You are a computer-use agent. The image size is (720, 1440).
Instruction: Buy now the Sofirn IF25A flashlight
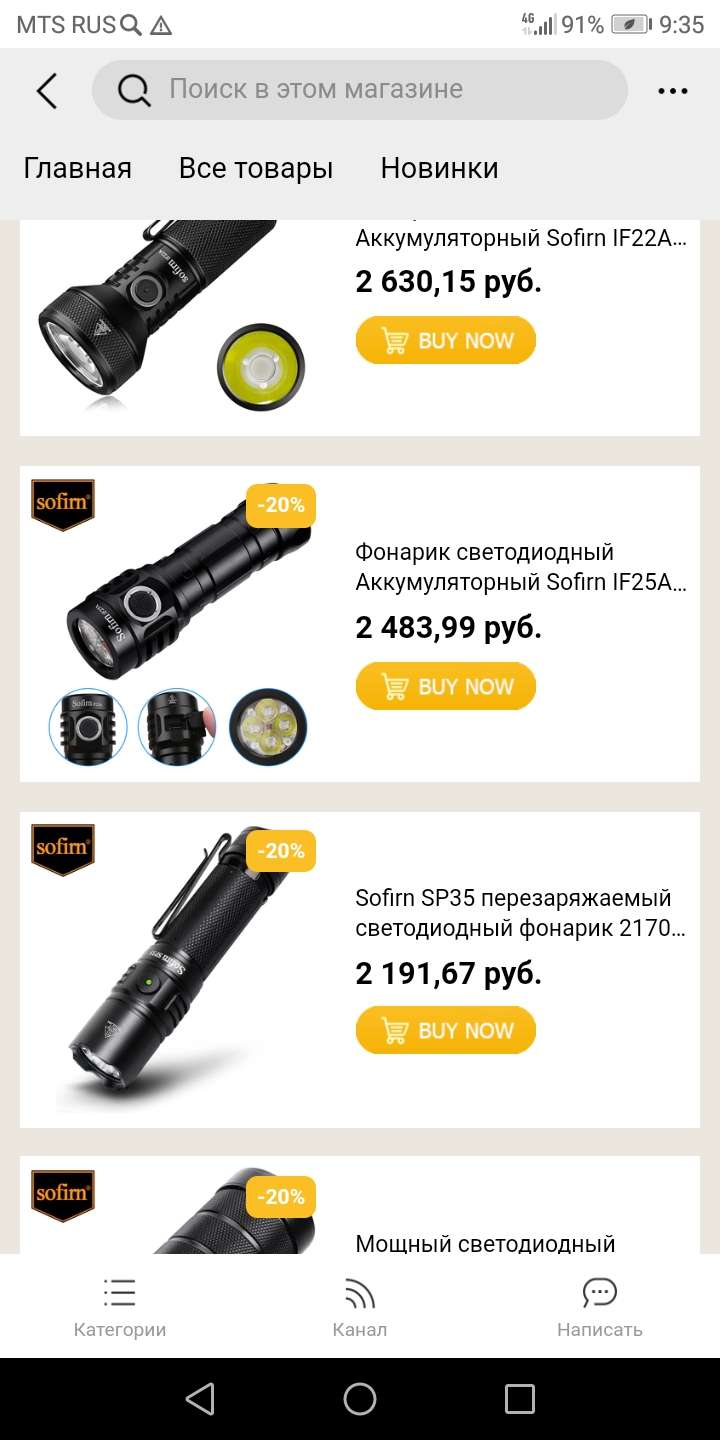[446, 686]
